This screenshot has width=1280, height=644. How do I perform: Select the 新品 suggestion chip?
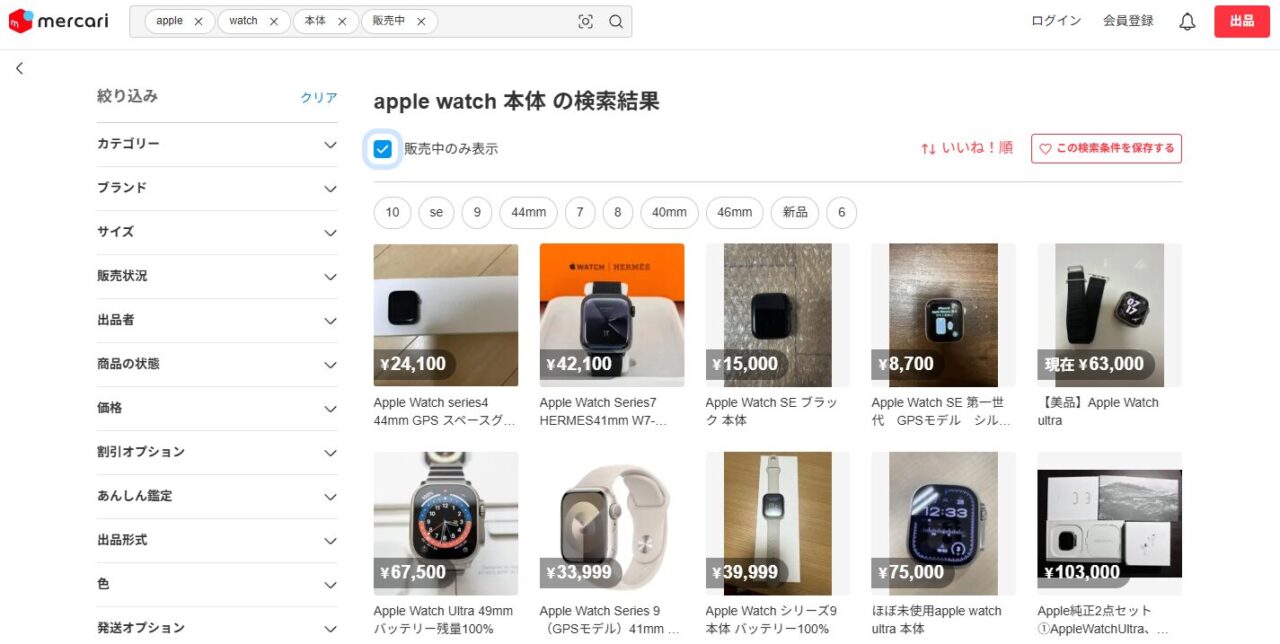click(795, 213)
